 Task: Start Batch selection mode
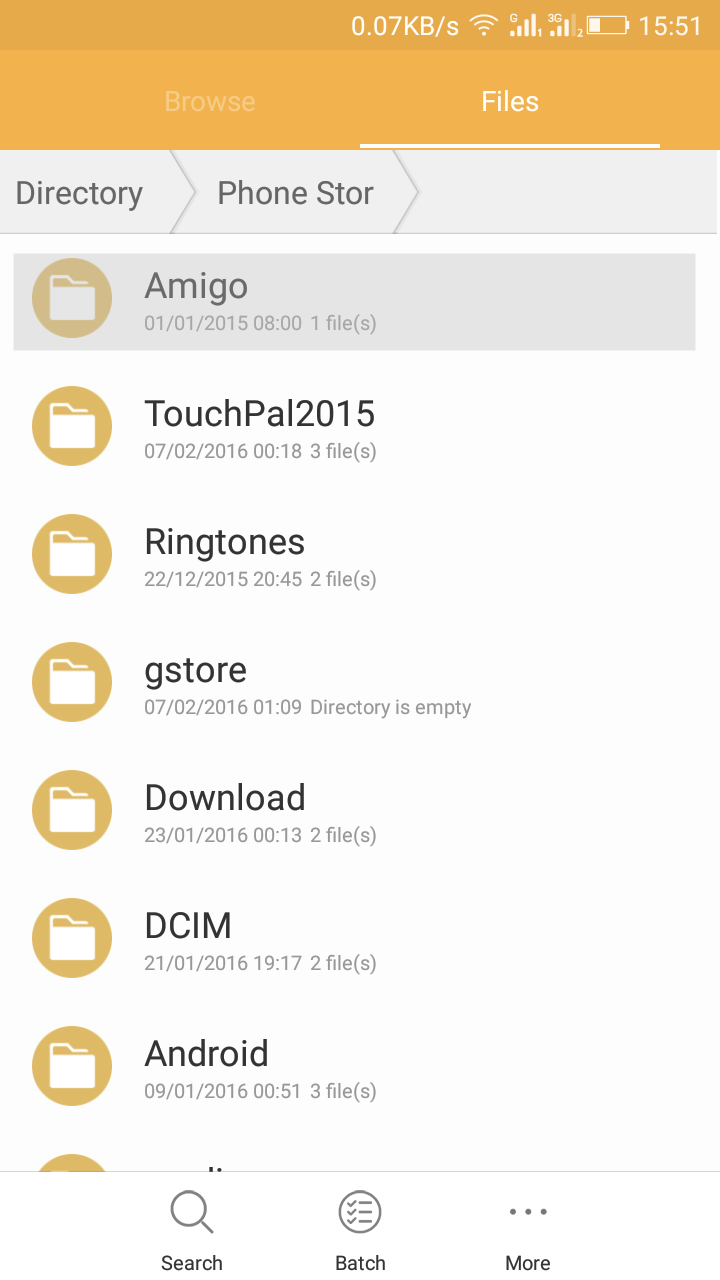pos(360,1230)
